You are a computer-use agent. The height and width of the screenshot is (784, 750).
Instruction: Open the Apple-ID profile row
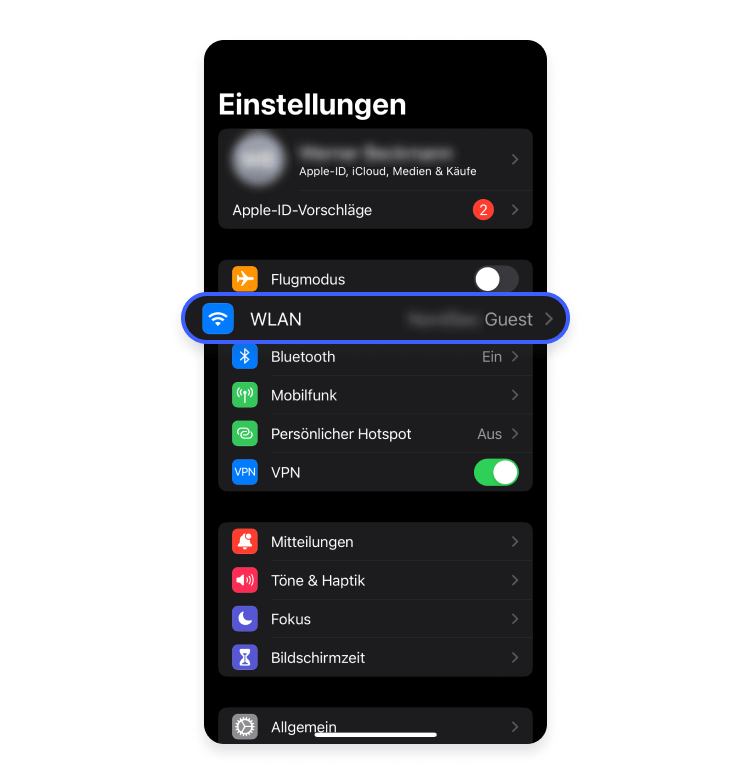pos(375,160)
